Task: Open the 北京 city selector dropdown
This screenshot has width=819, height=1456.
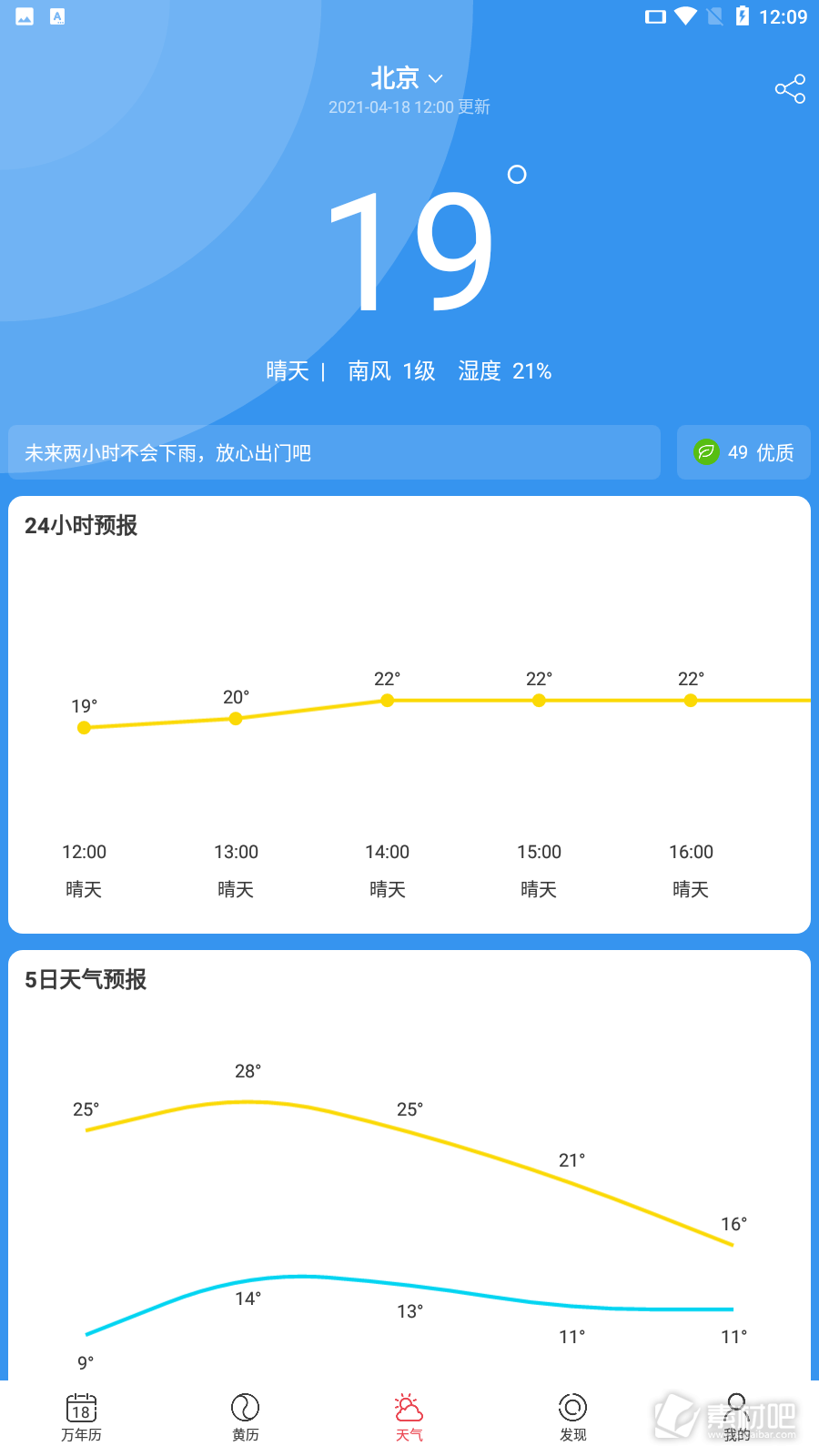Action: [x=407, y=78]
